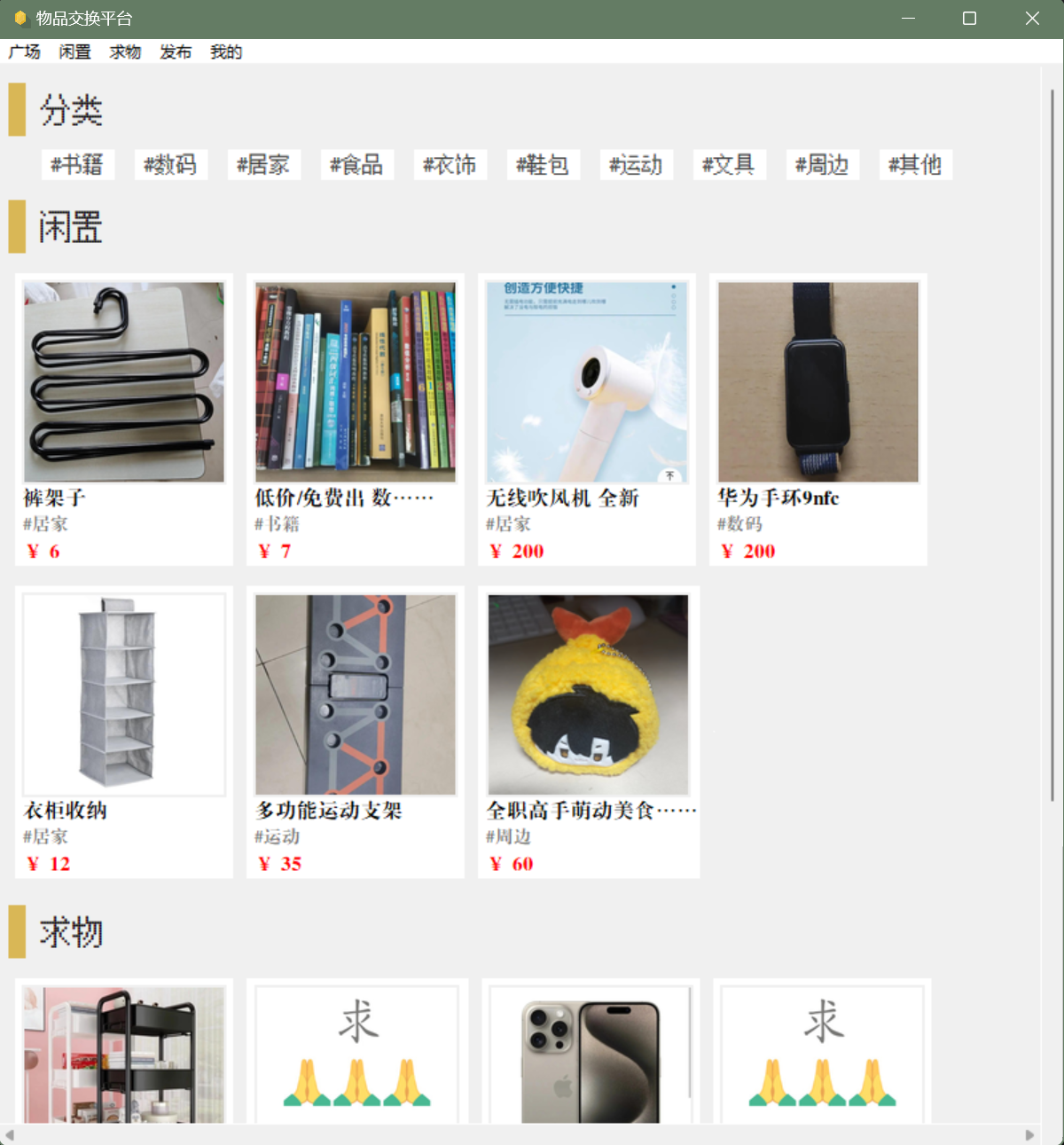Open the 我的 menu
The image size is (1064, 1145).
(226, 51)
